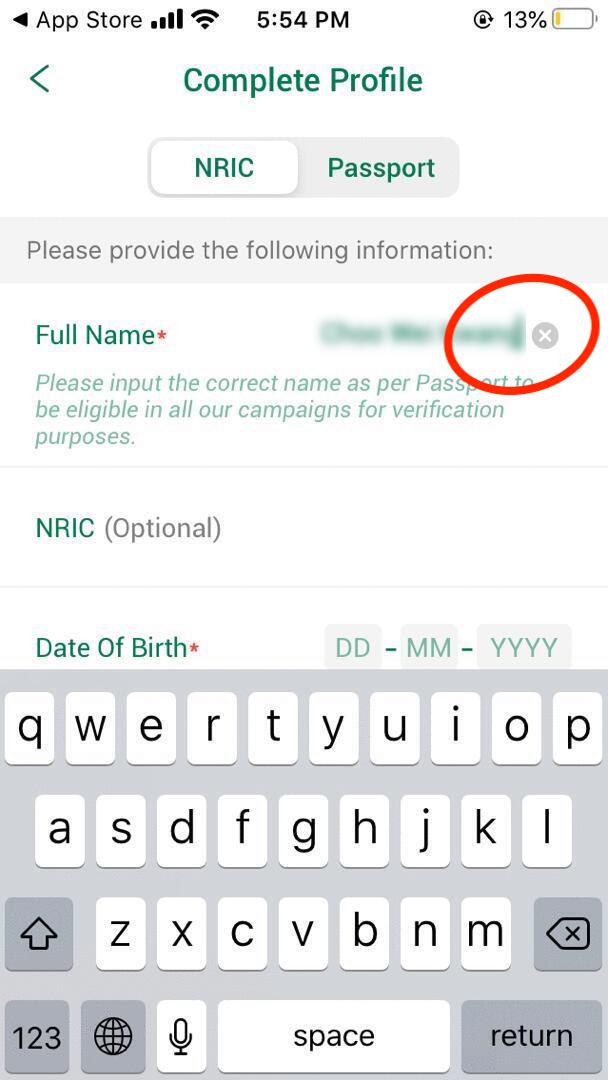The image size is (608, 1080).
Task: Clear the Full Name field
Action: (x=545, y=336)
